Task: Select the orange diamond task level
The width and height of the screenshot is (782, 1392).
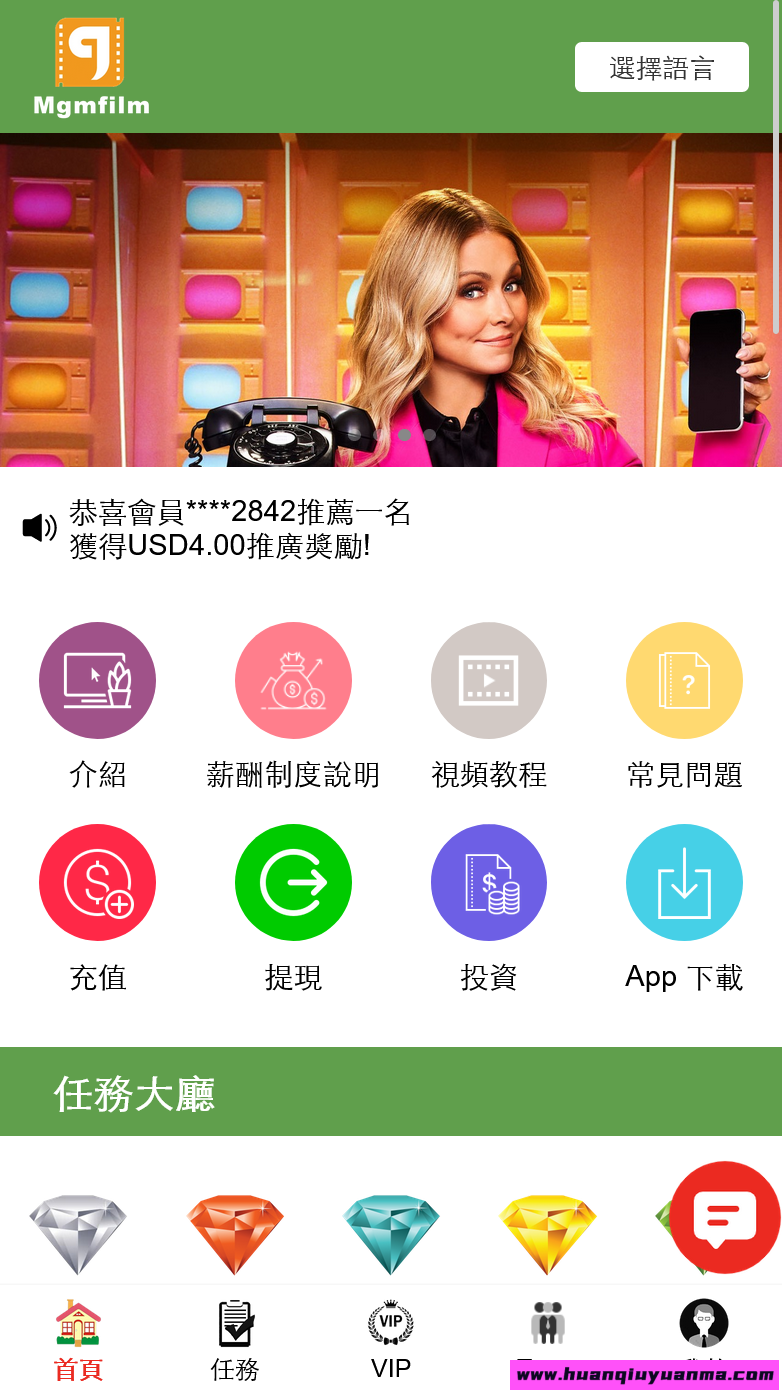Action: 235,1234
